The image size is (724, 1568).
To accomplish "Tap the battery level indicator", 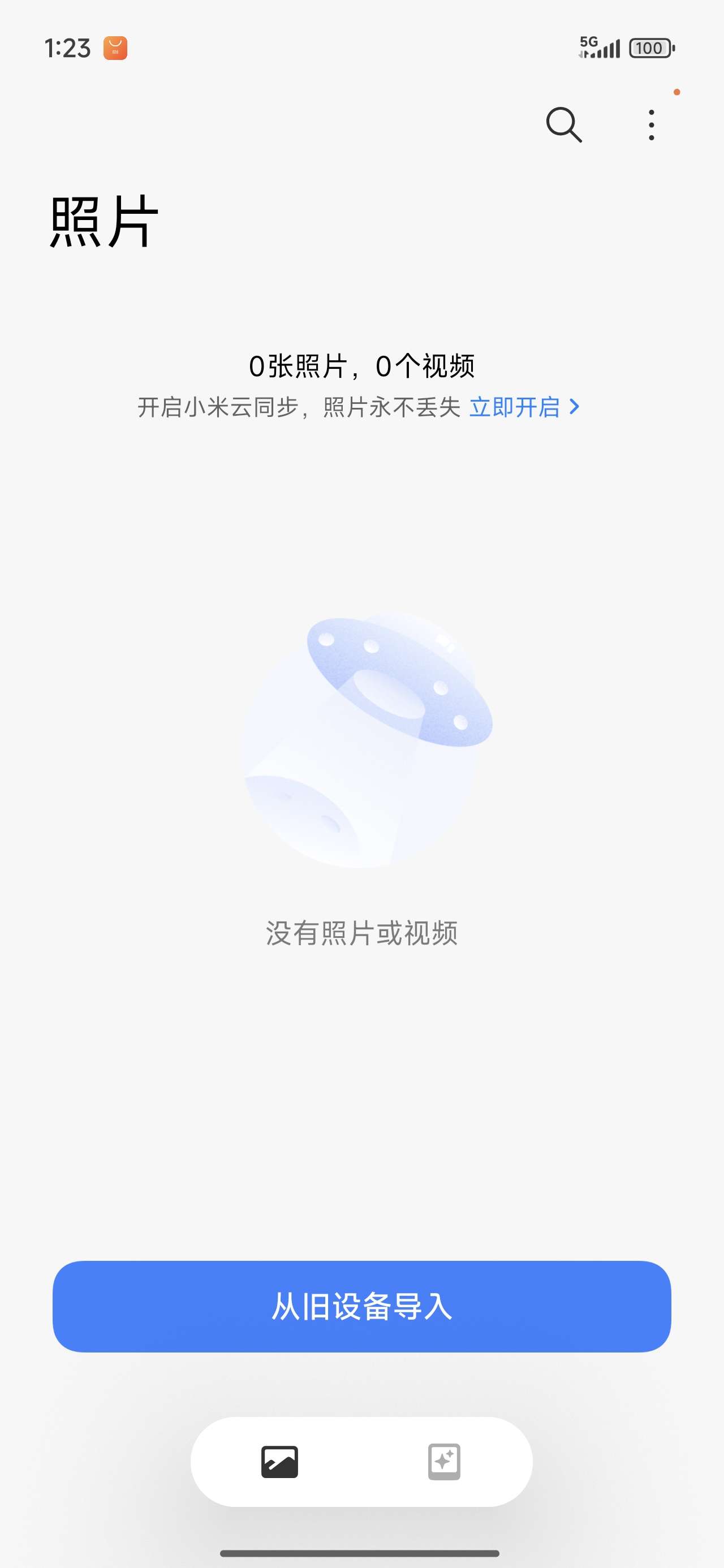I will tap(650, 48).
